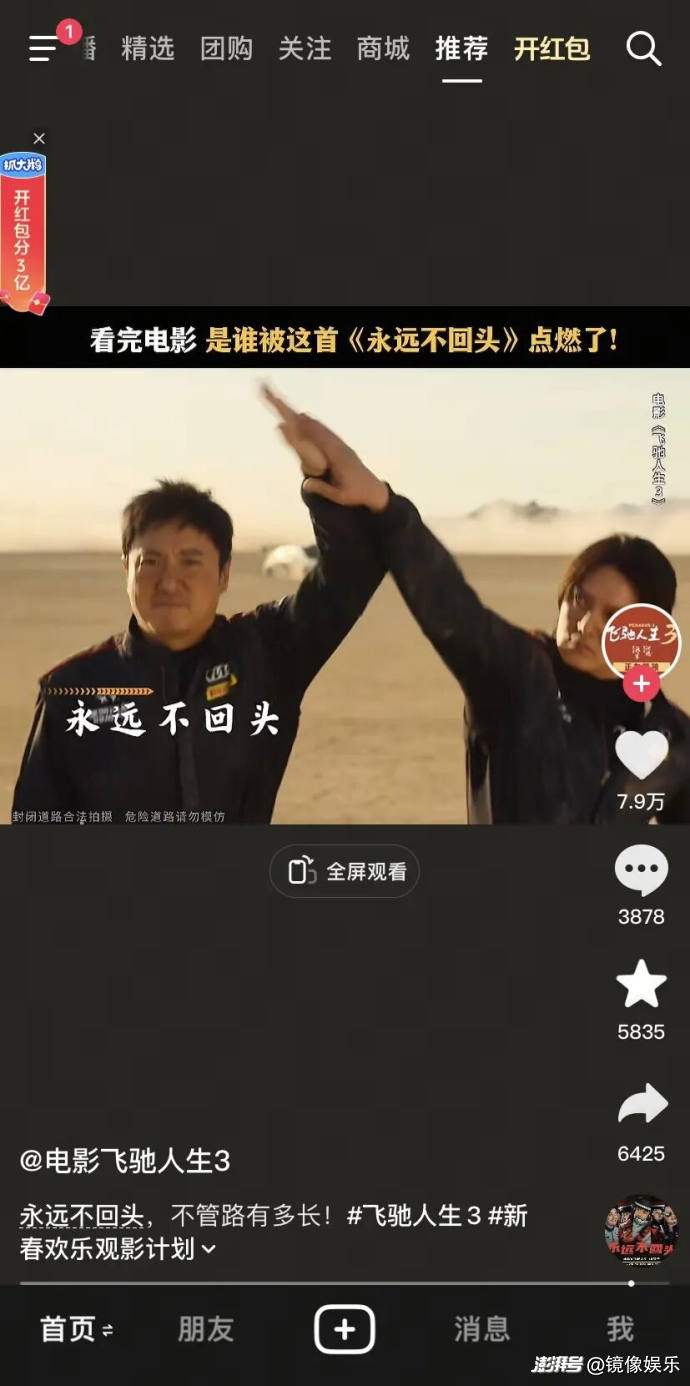Share this video via arrow icon

tap(641, 1104)
